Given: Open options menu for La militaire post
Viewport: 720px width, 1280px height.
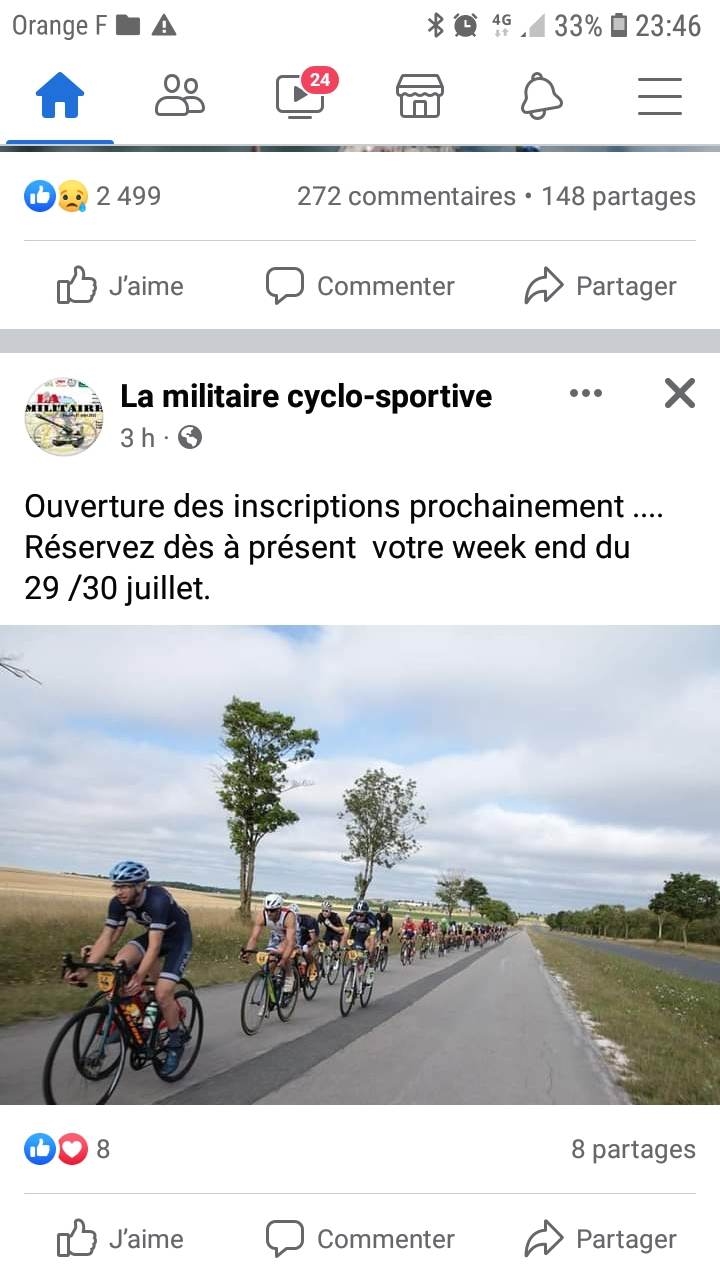Looking at the screenshot, I should coord(586,393).
